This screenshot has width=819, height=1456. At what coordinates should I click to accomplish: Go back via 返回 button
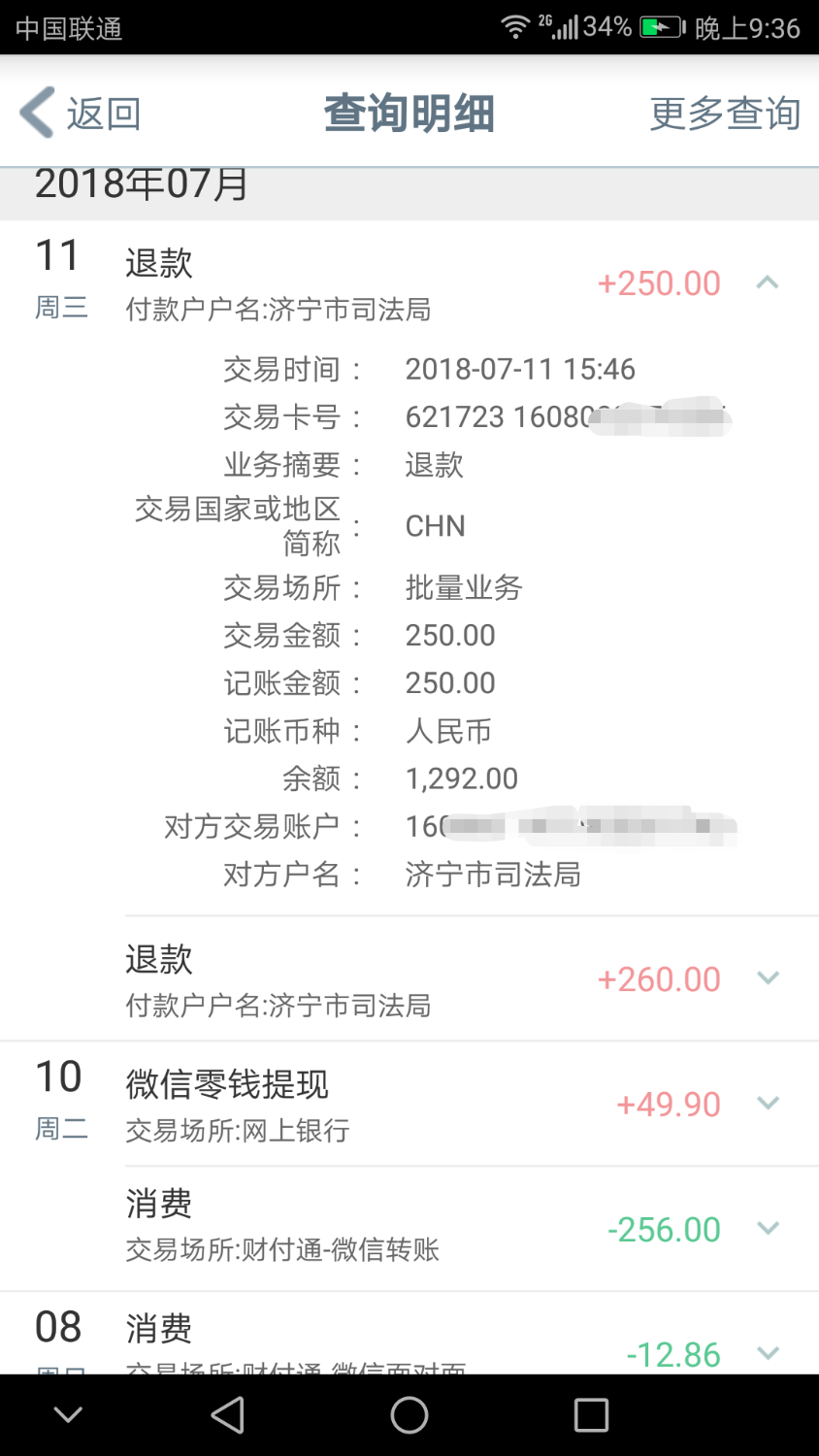(82, 114)
